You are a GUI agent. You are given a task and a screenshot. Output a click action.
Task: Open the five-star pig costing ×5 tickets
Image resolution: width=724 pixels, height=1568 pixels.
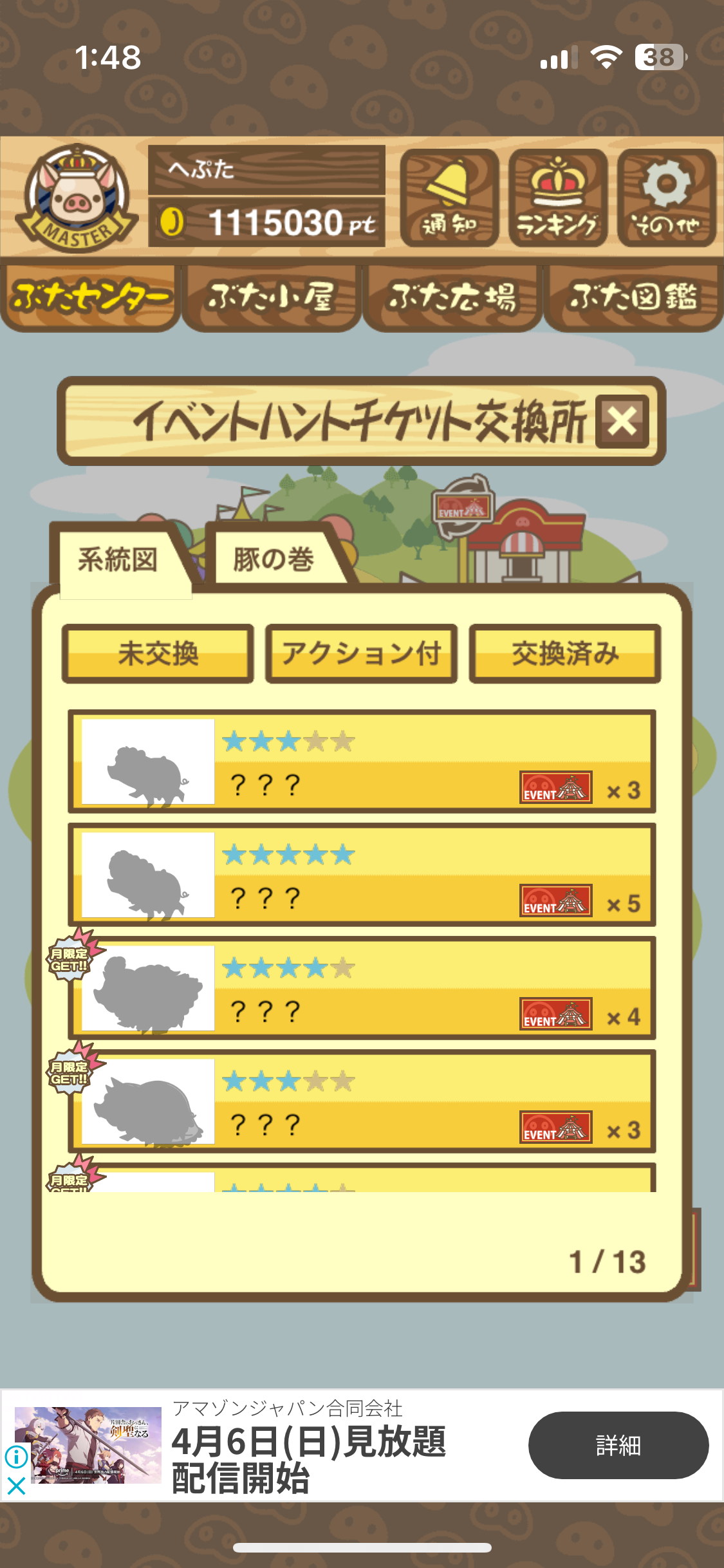point(362,875)
